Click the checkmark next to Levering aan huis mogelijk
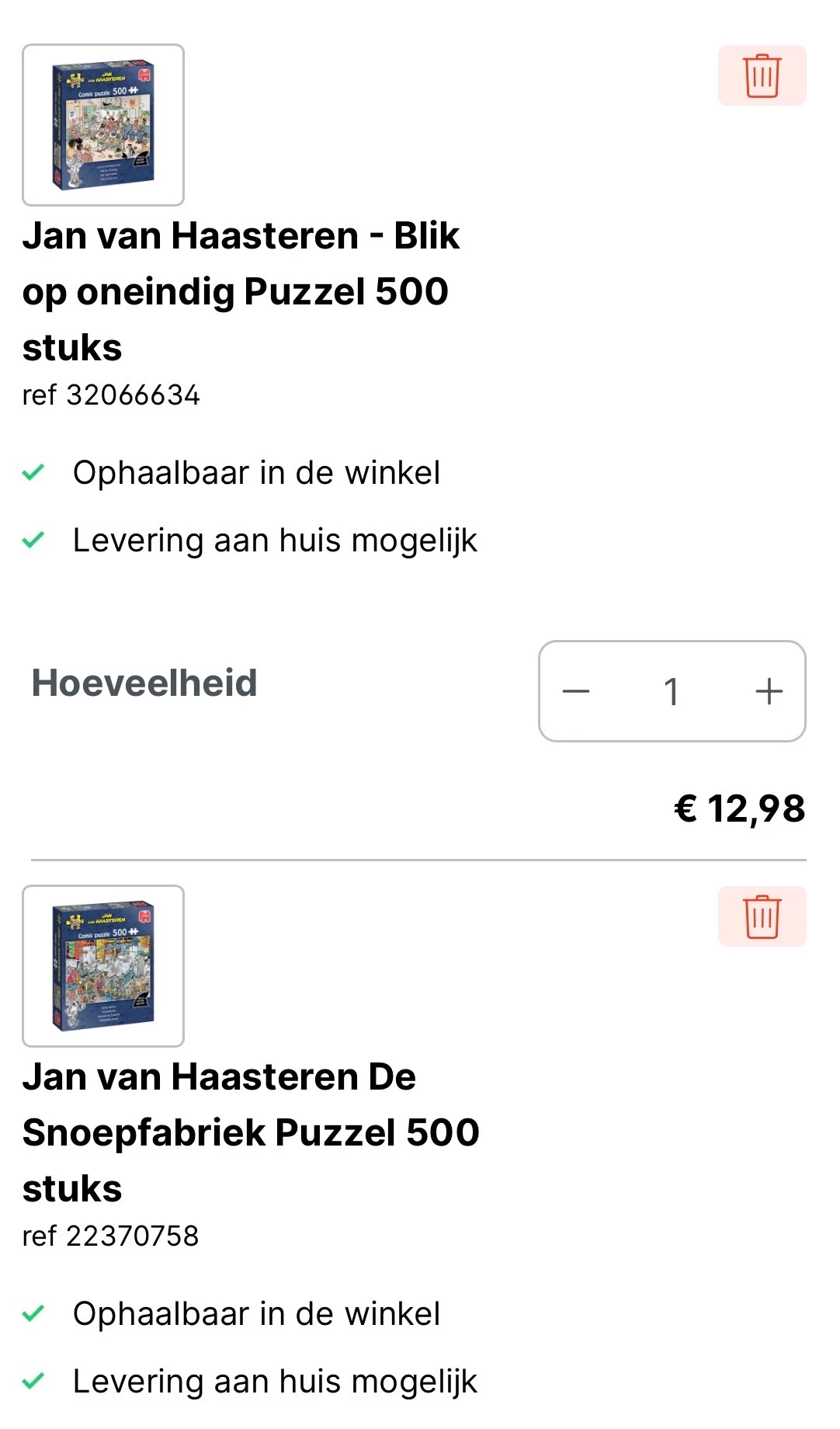Viewport: 840px width, 1429px height. [x=34, y=539]
